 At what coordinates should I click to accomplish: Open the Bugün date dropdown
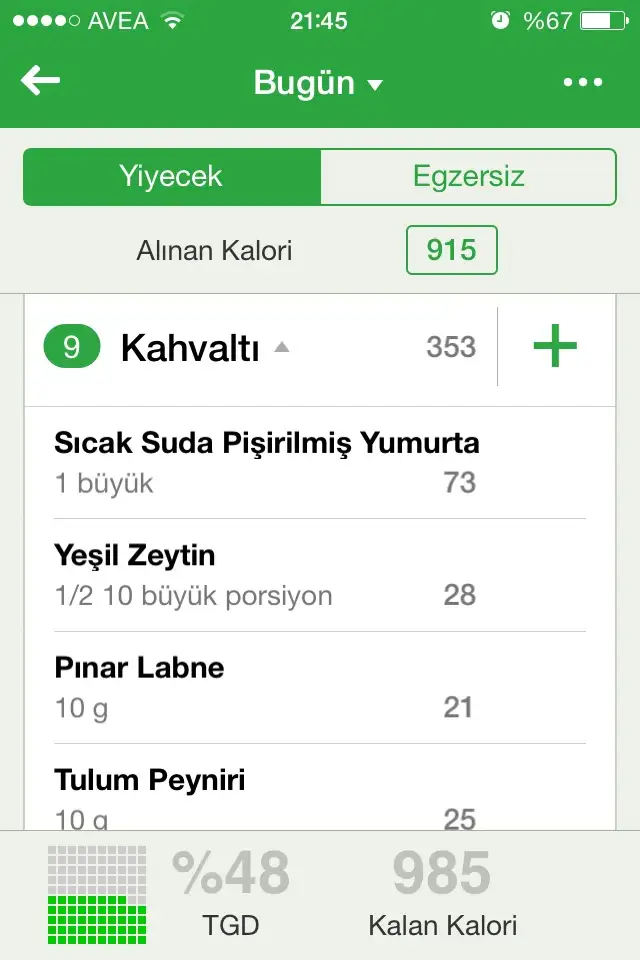(x=318, y=83)
